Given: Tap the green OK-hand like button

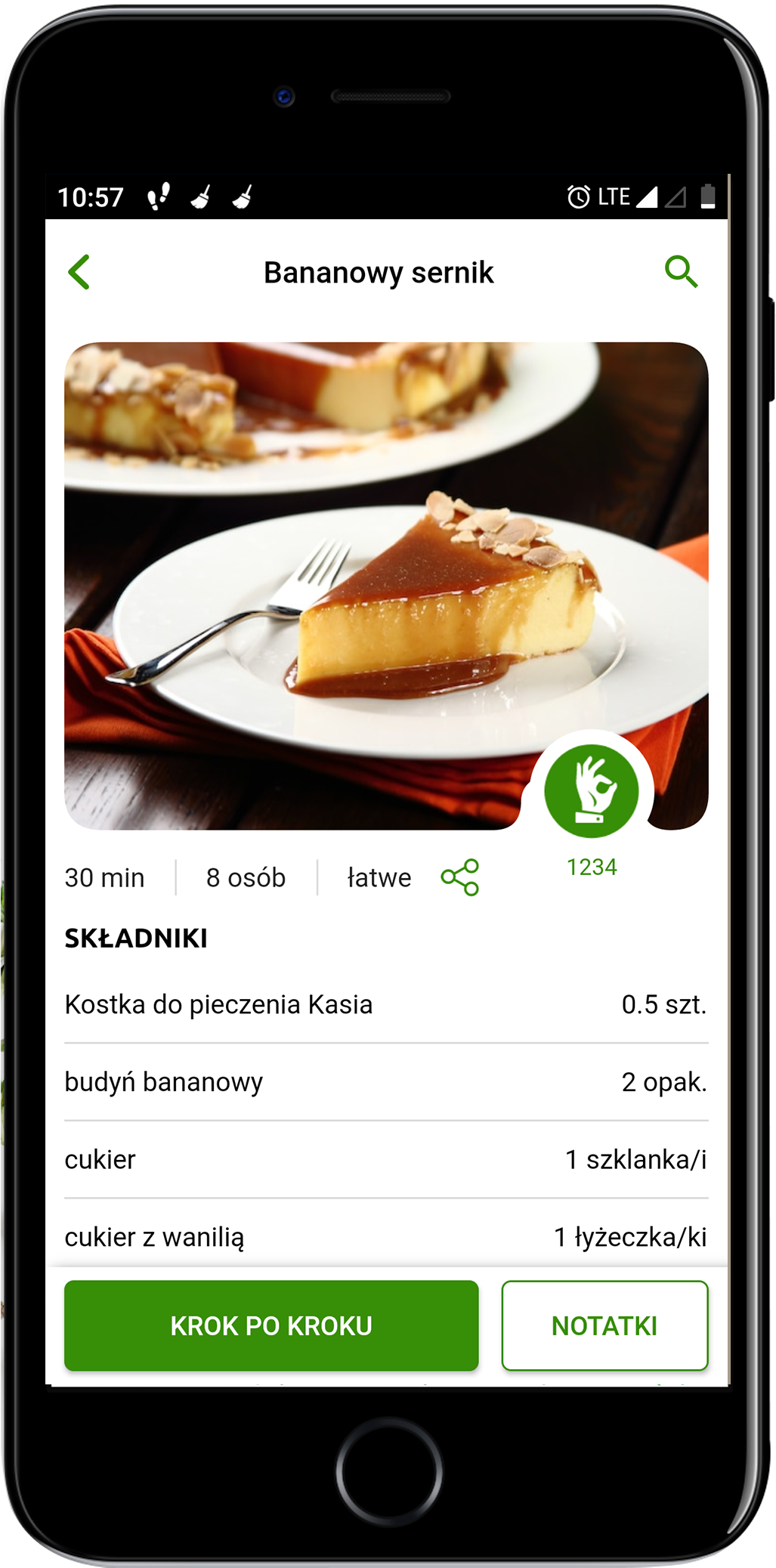Looking at the screenshot, I should [x=592, y=791].
